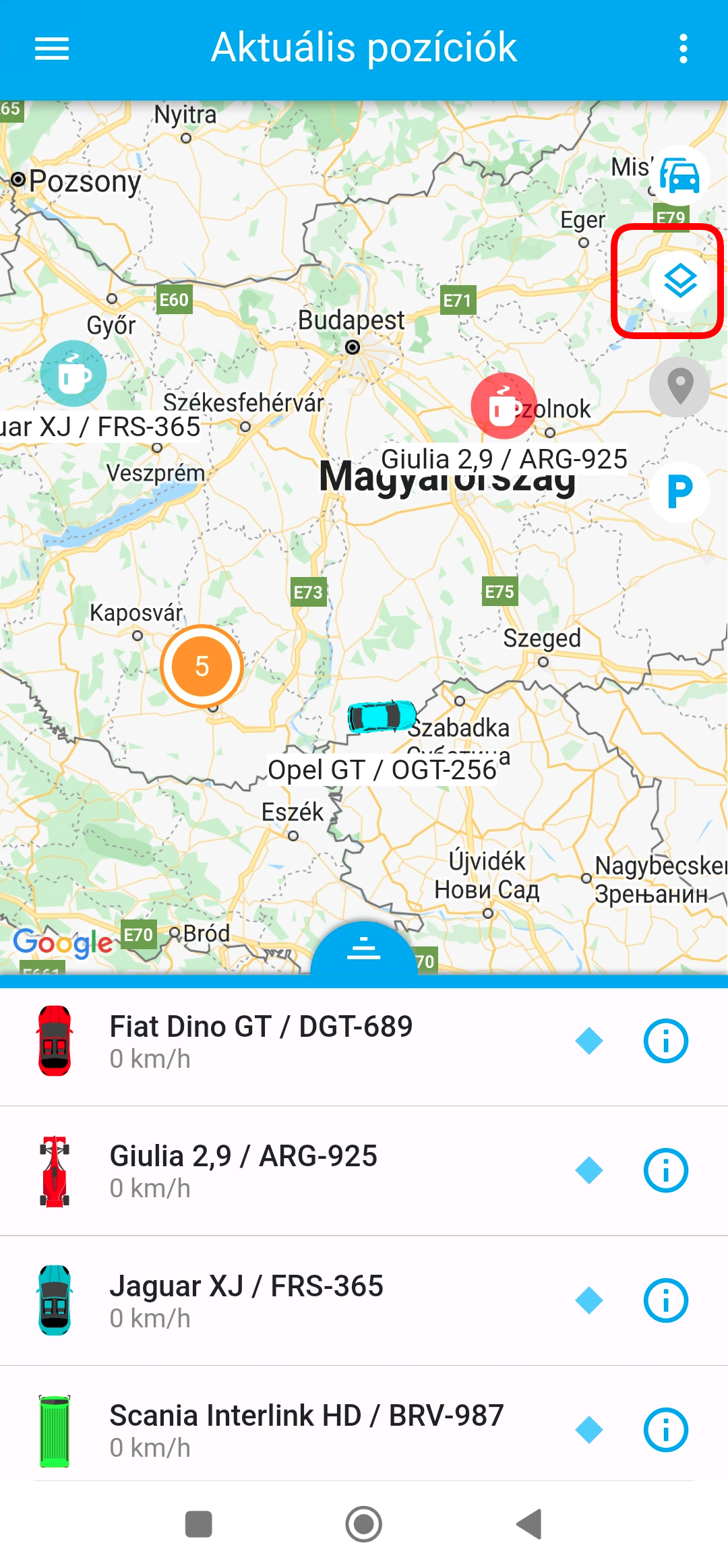Screen dimensions: 728x1568
Task: Open the map layers selector
Action: 679,280
